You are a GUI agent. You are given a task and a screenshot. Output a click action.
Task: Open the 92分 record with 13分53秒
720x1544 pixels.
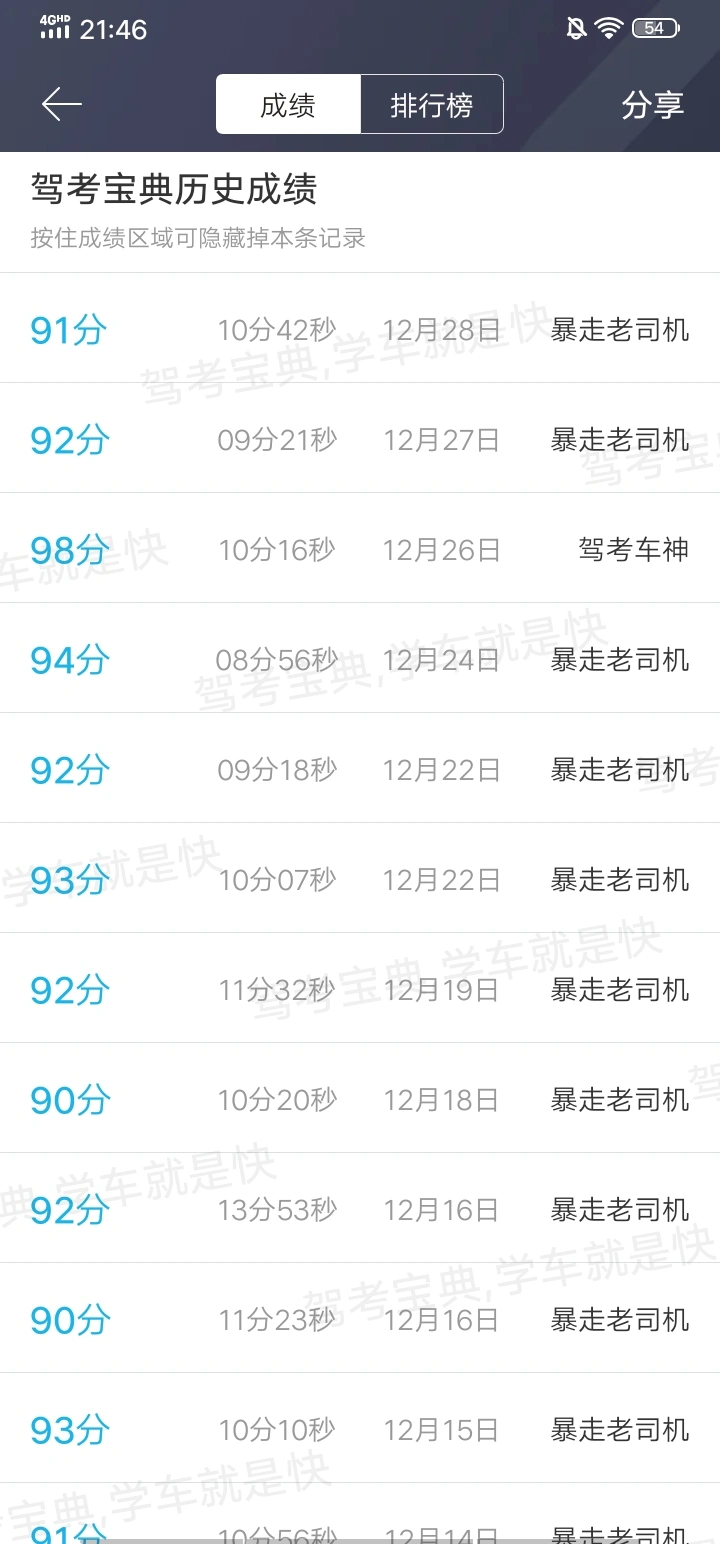360,1208
